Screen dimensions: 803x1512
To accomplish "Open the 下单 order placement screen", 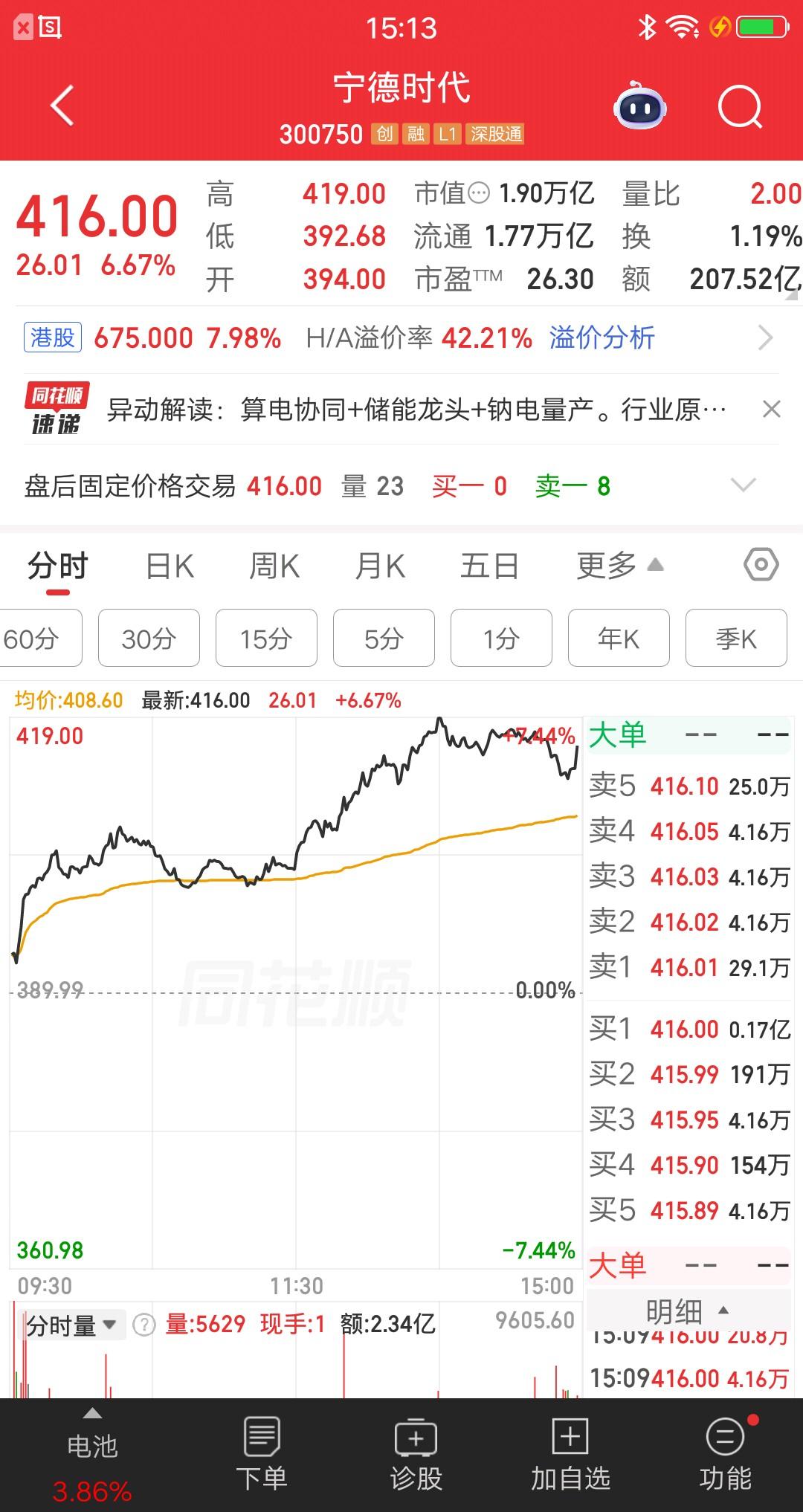I will pos(262,1450).
